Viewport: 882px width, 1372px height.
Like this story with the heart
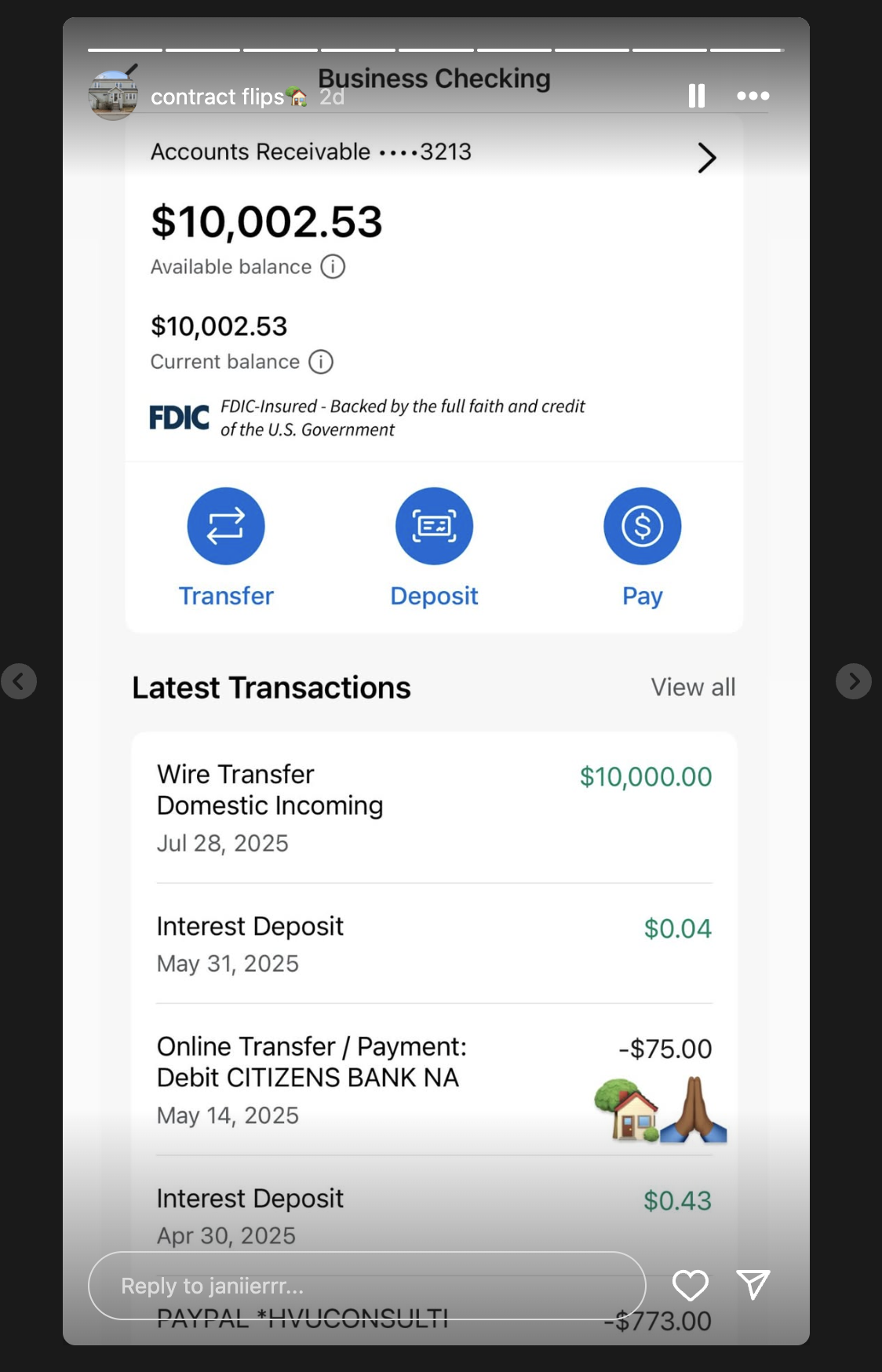coord(690,1285)
